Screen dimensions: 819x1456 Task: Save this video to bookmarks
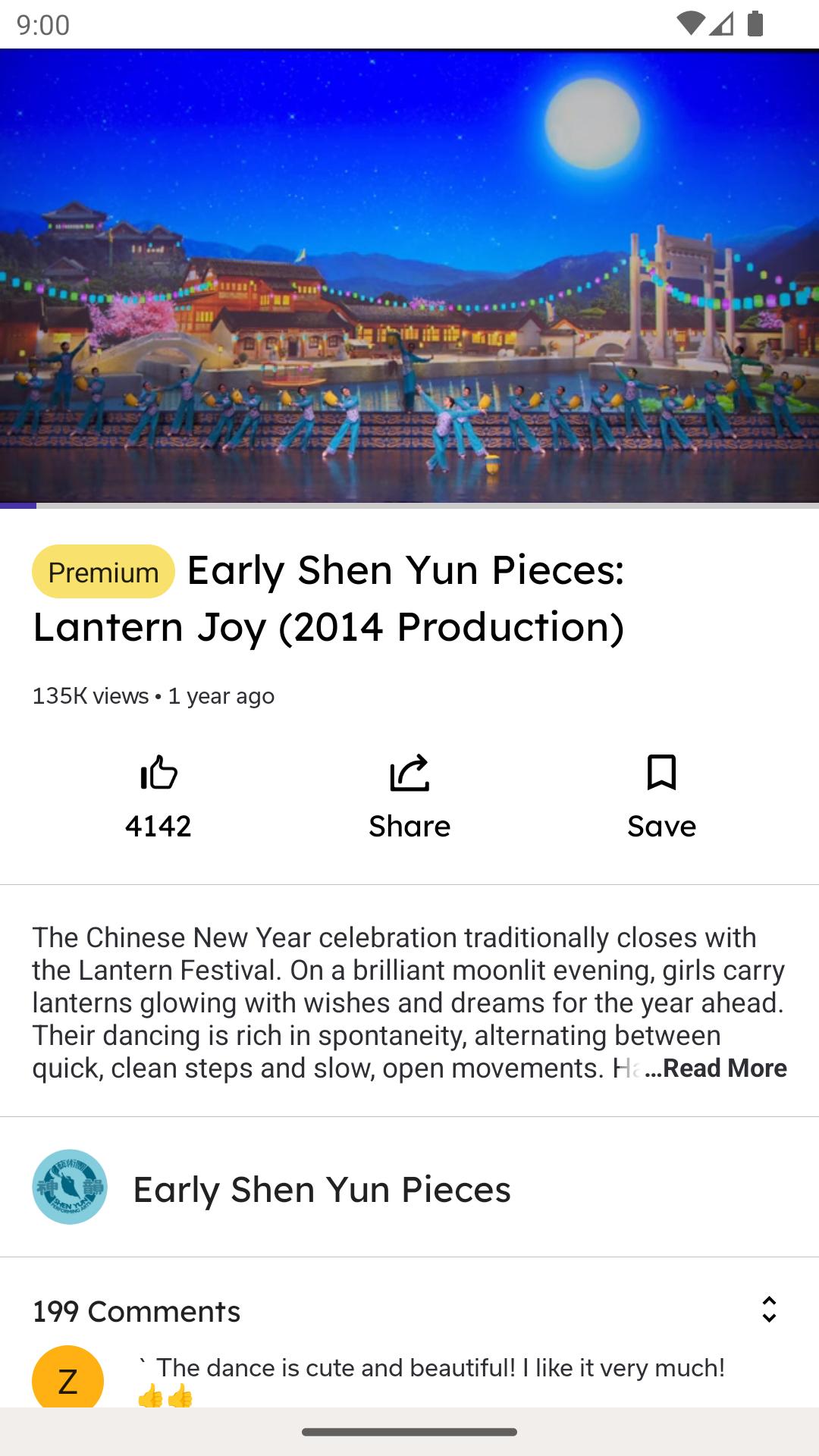(x=661, y=795)
